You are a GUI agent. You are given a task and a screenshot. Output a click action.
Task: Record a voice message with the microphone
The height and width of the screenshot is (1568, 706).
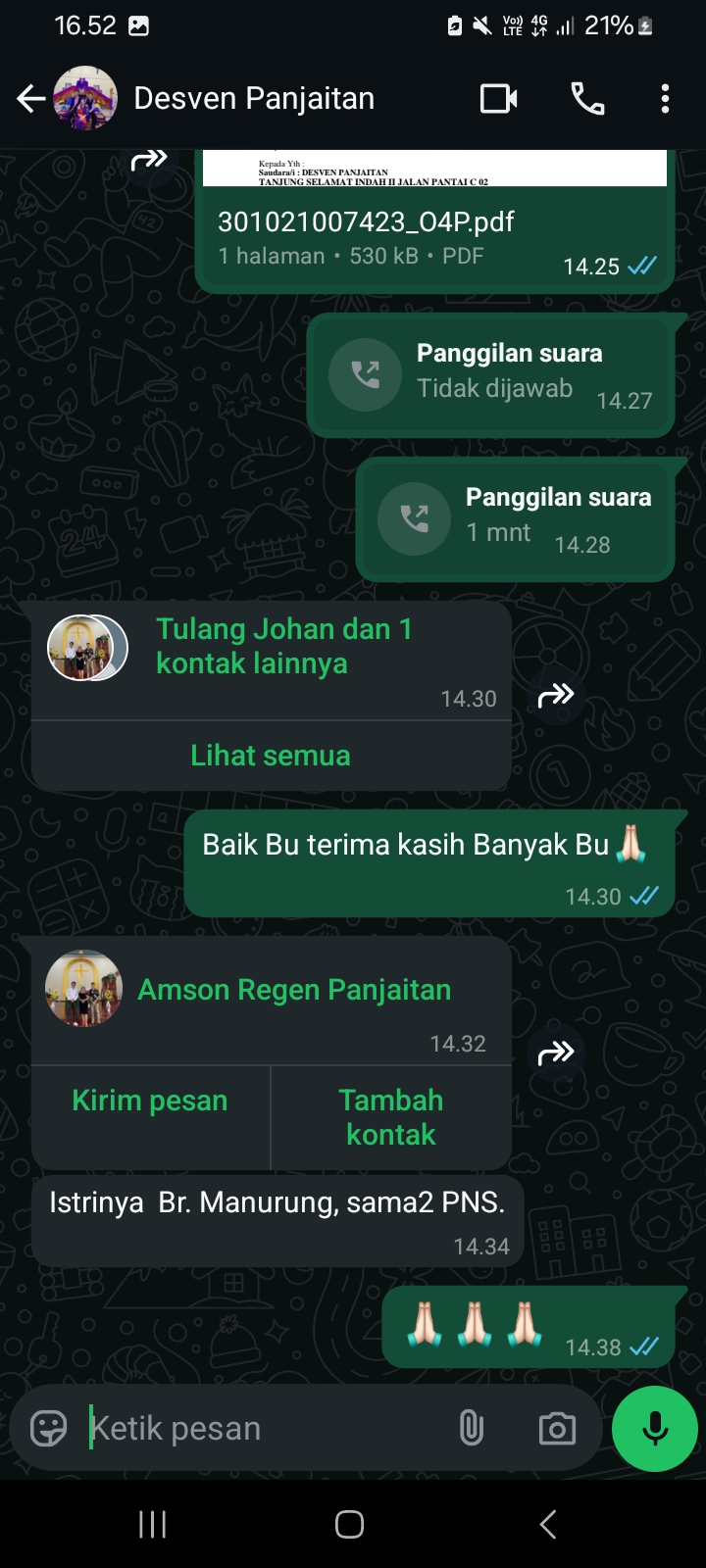pos(654,1428)
